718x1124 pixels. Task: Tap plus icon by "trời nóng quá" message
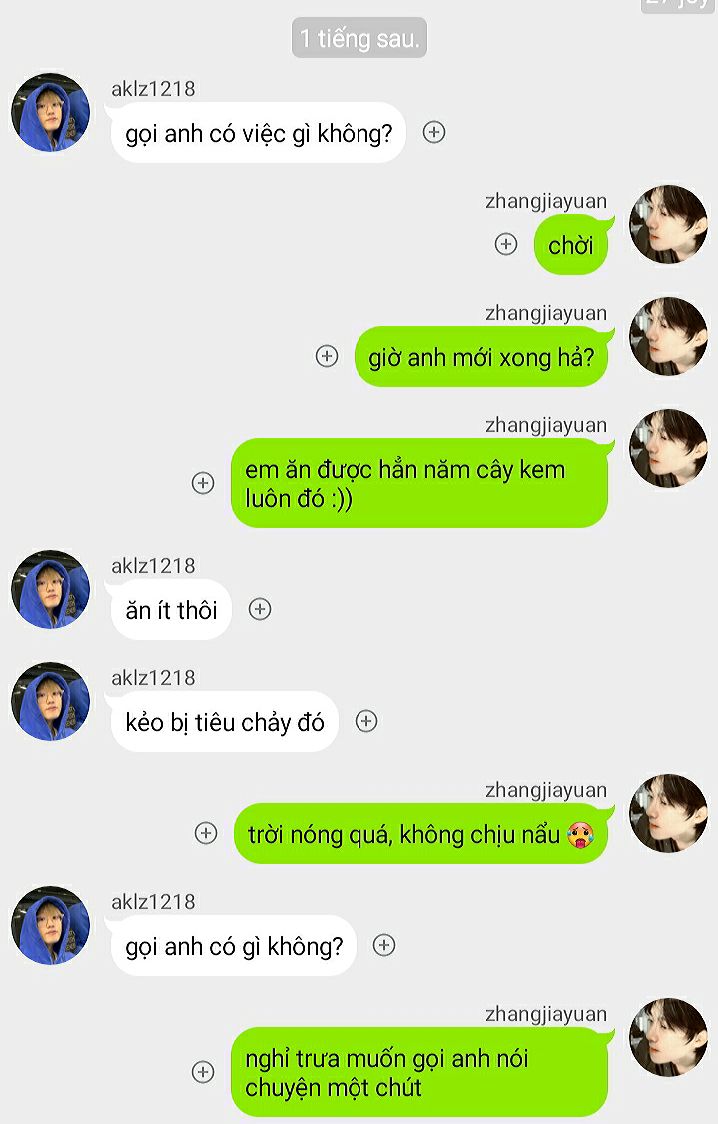tap(206, 833)
